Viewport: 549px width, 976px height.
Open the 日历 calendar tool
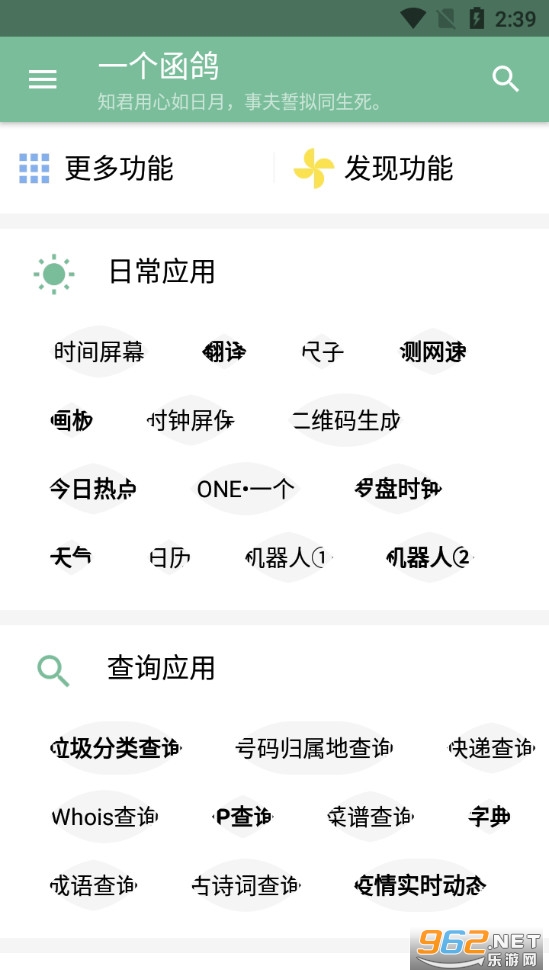click(x=169, y=557)
